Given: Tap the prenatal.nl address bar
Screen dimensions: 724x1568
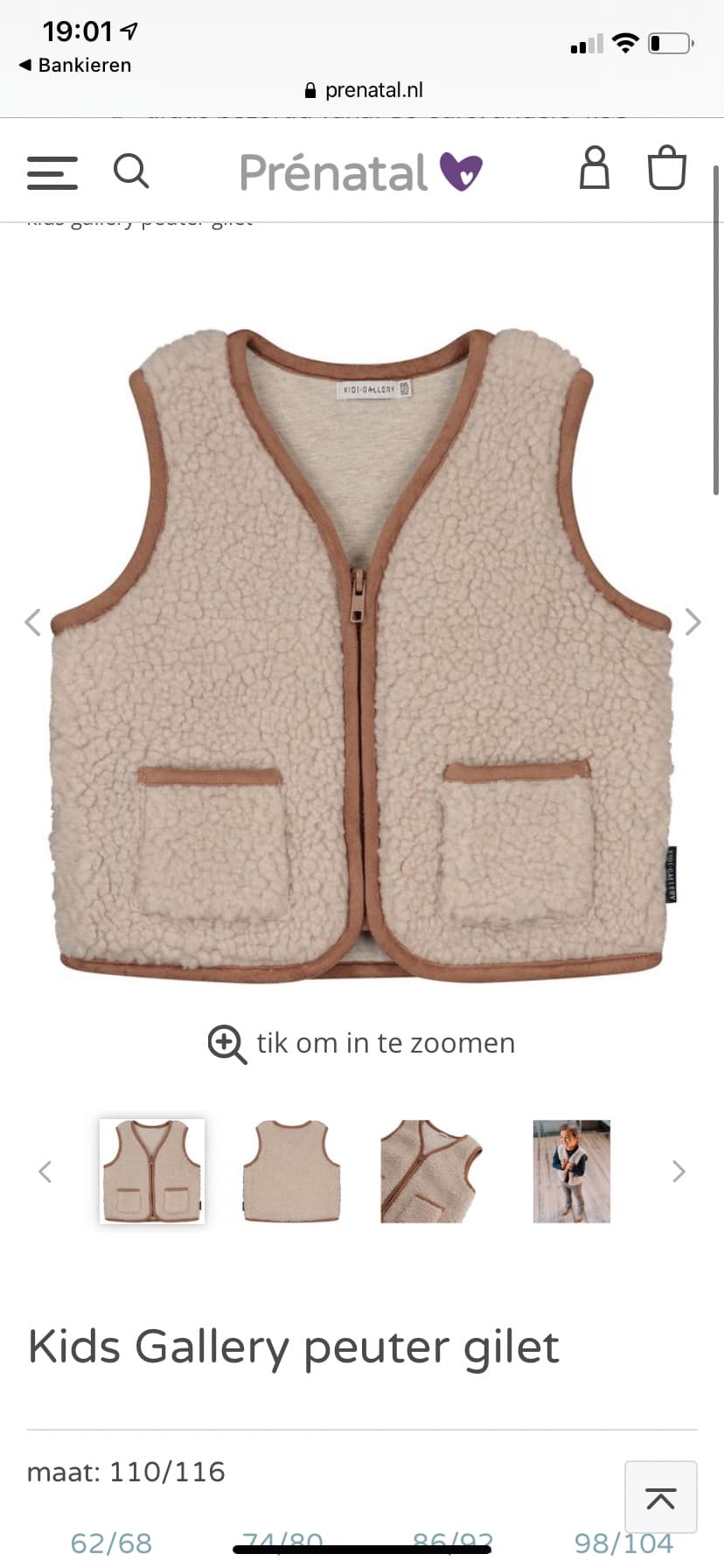Looking at the screenshot, I should 363,90.
